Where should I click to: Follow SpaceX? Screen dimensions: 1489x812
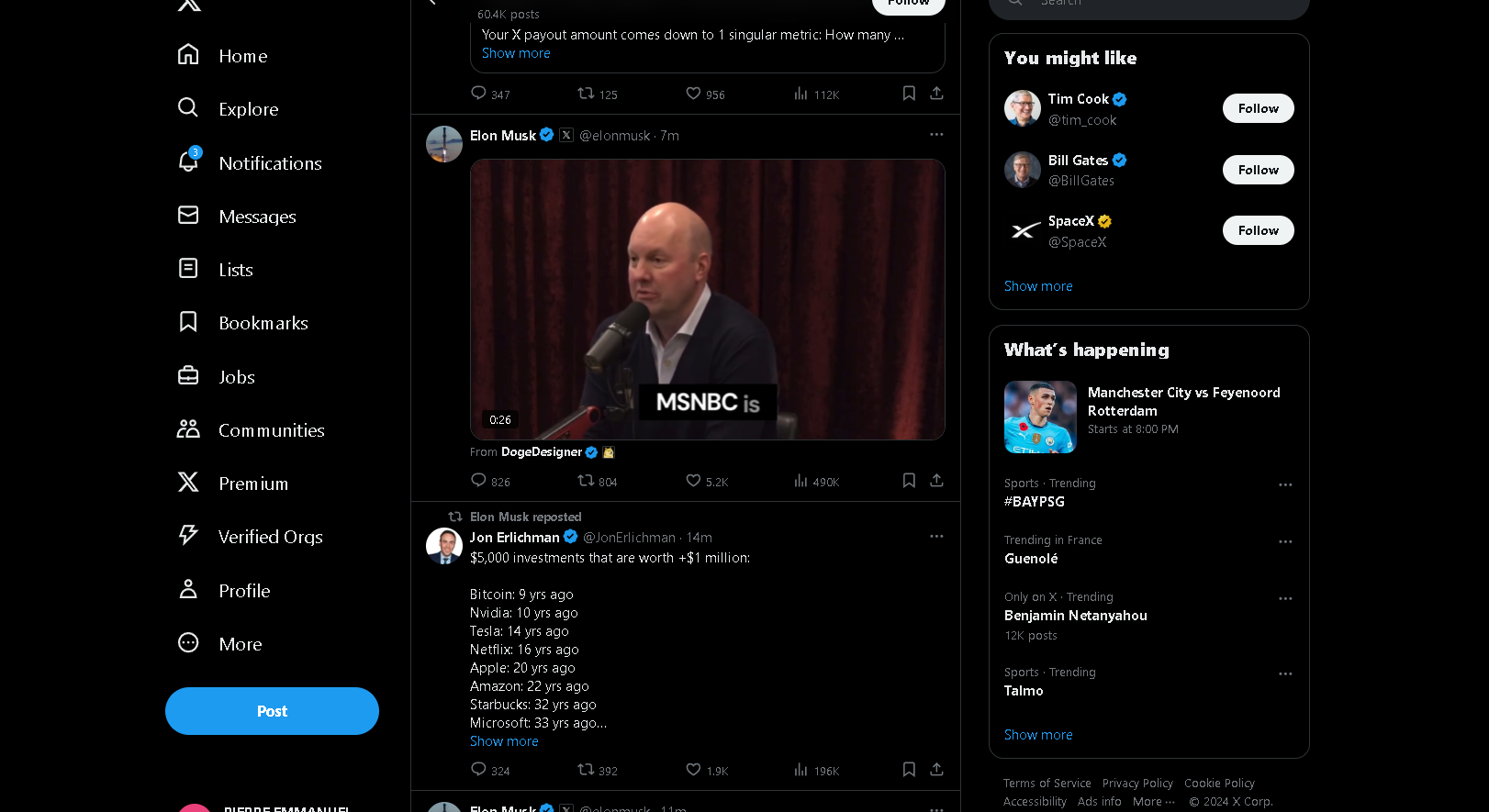point(1258,230)
